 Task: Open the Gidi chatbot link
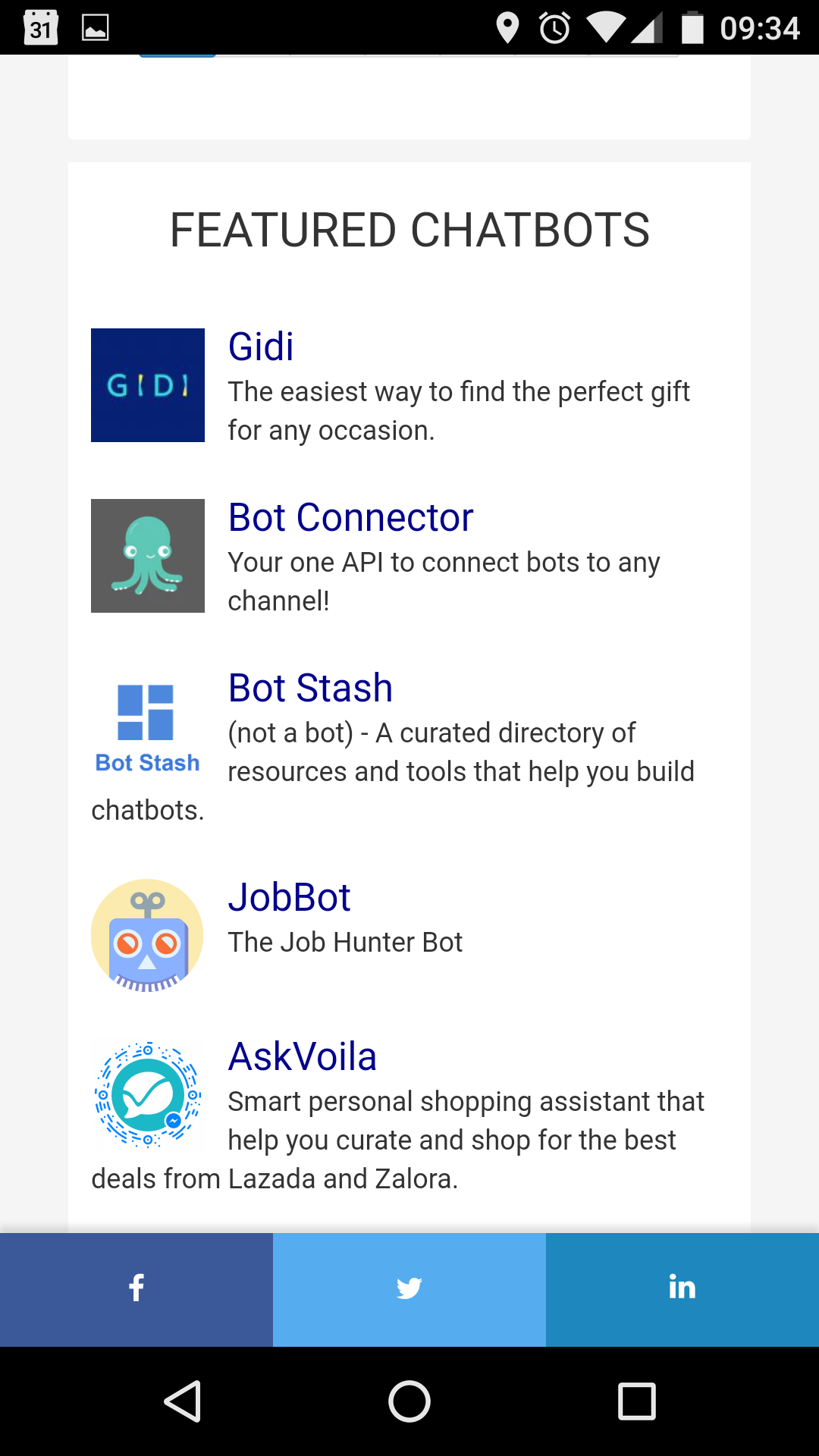pos(262,347)
